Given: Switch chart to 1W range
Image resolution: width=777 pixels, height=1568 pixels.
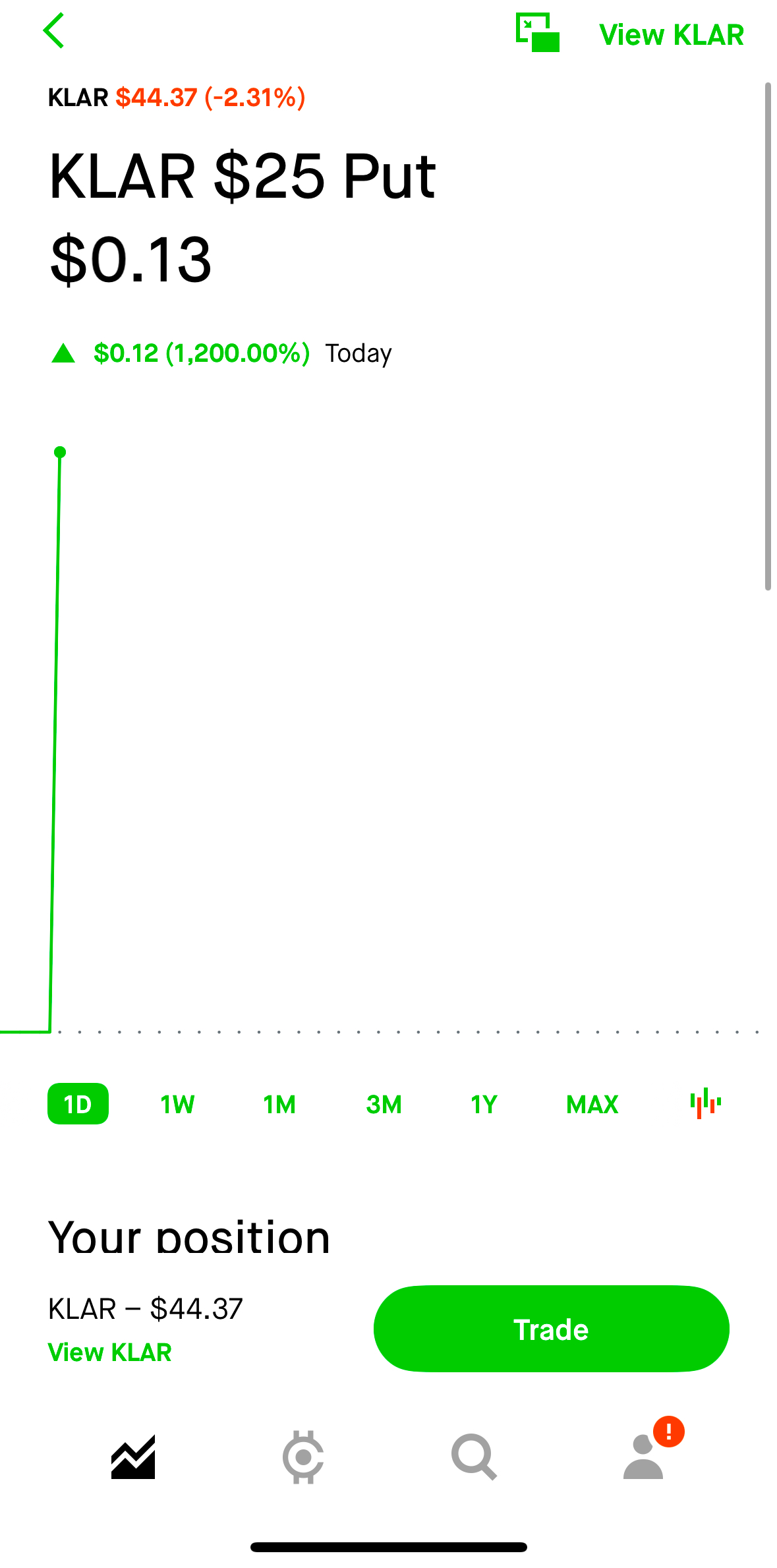Looking at the screenshot, I should [177, 1104].
